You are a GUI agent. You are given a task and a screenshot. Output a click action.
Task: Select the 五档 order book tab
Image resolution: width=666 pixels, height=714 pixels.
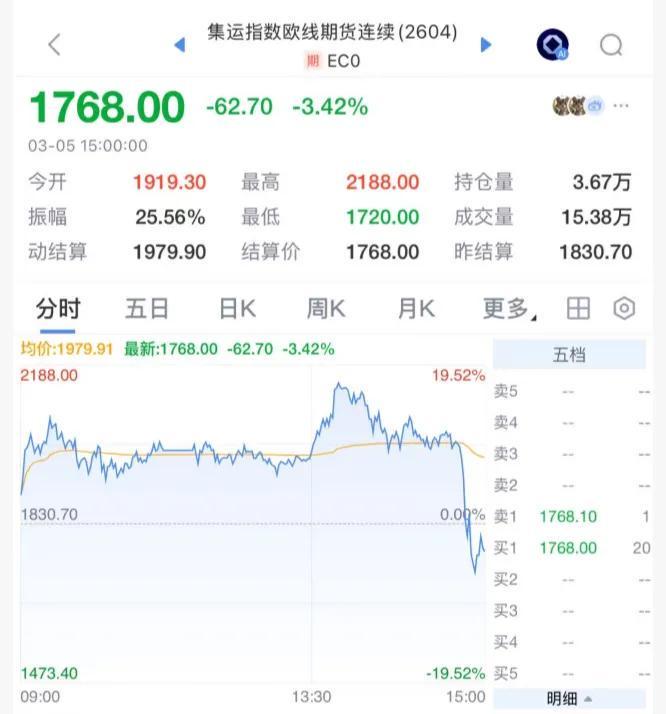[x=569, y=354]
